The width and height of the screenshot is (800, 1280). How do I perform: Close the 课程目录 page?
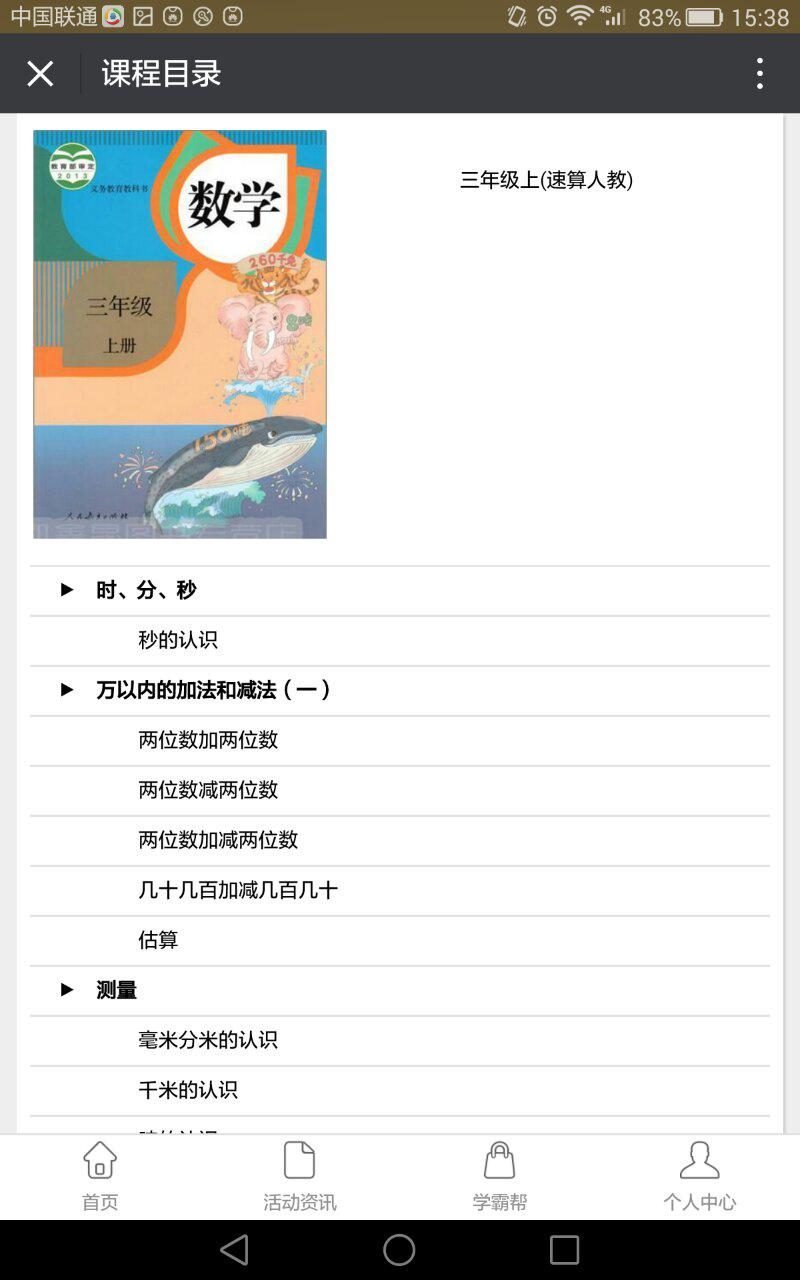(x=40, y=73)
